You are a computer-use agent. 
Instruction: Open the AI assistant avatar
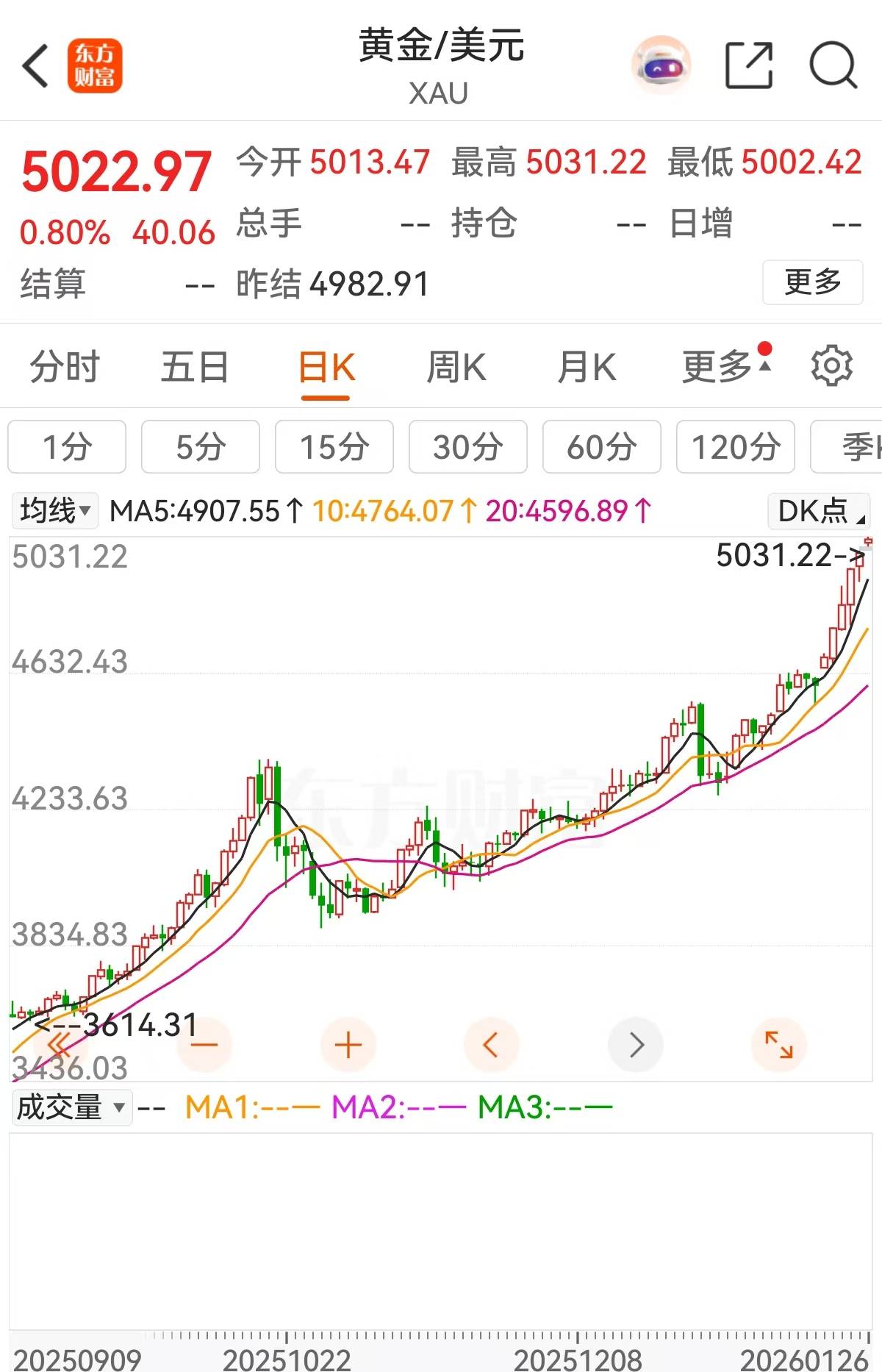click(x=660, y=65)
